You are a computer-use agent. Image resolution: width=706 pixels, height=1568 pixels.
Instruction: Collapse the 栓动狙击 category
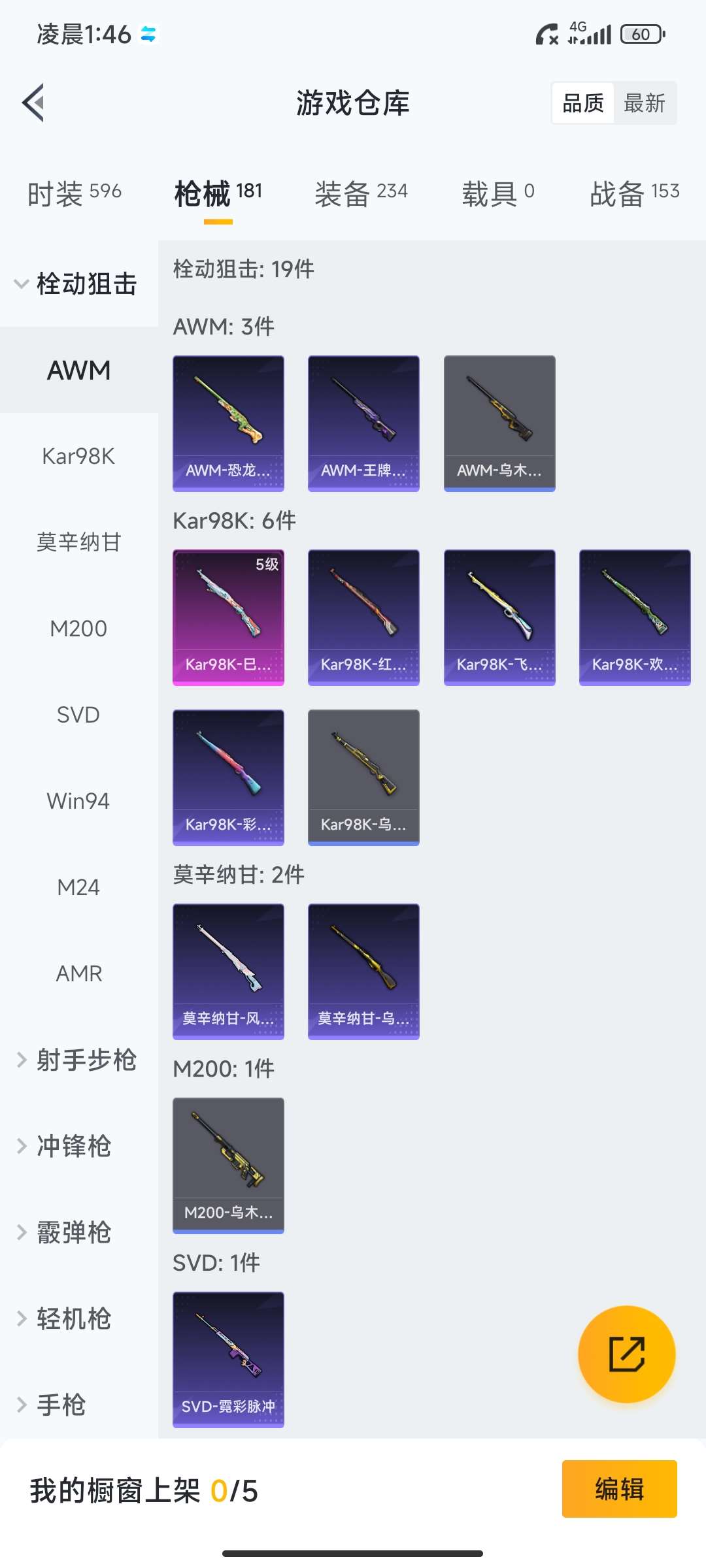point(77,284)
